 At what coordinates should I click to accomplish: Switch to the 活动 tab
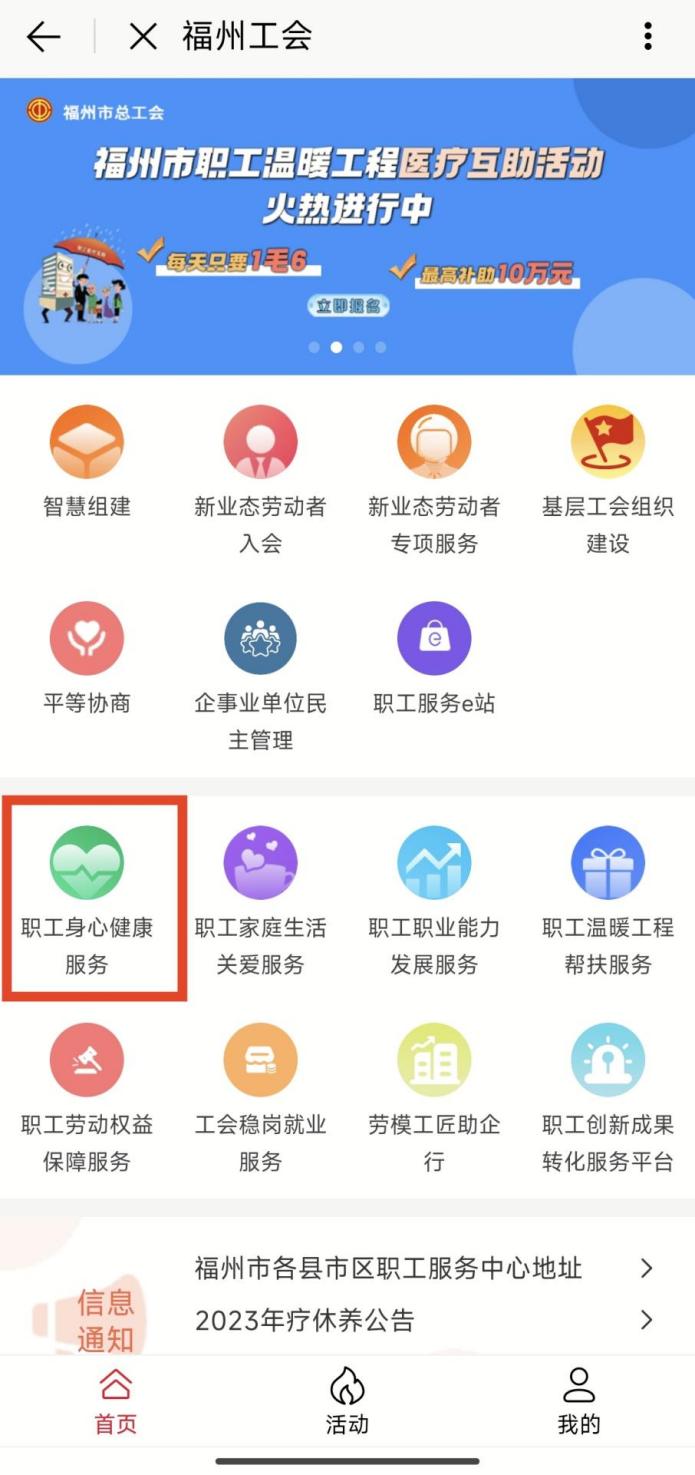(x=347, y=1402)
